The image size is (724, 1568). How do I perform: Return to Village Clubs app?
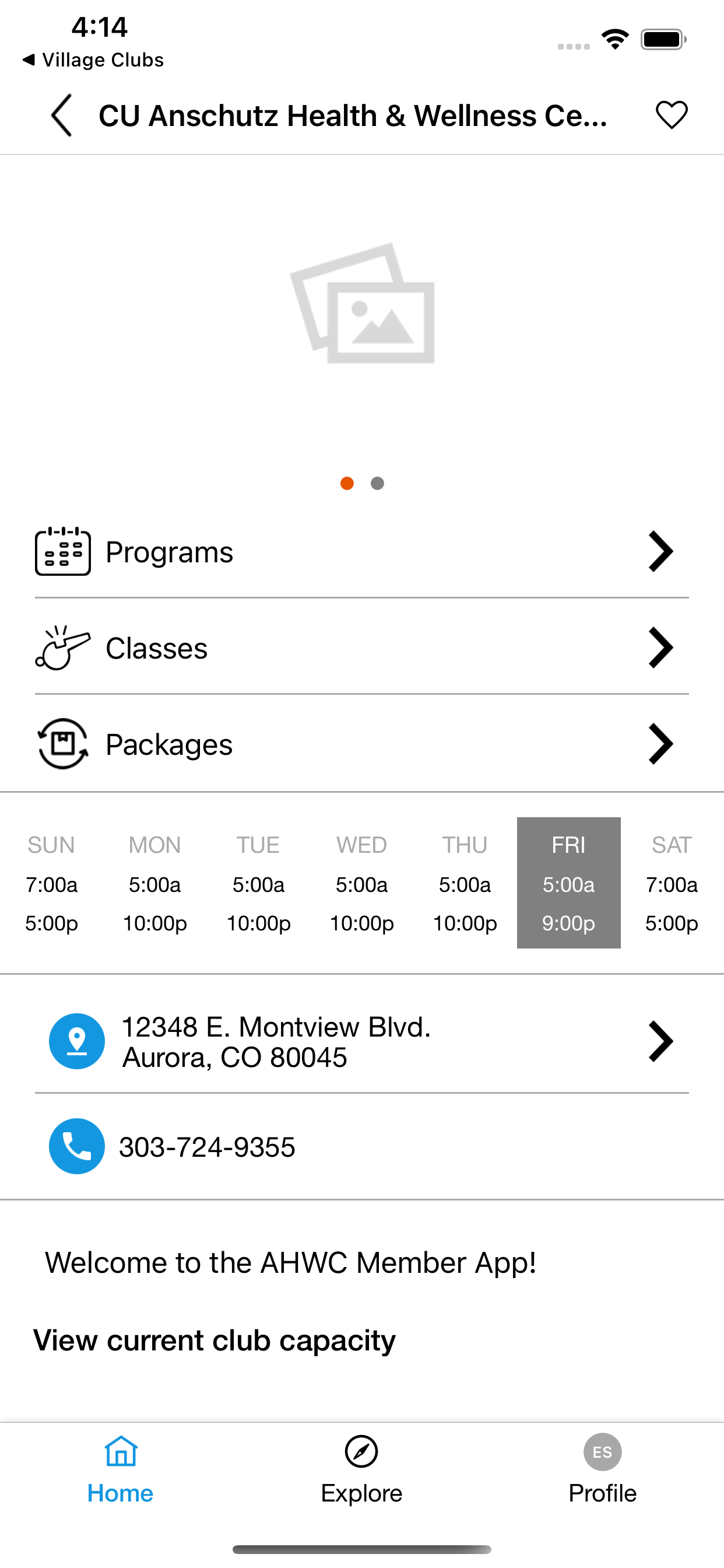(93, 60)
